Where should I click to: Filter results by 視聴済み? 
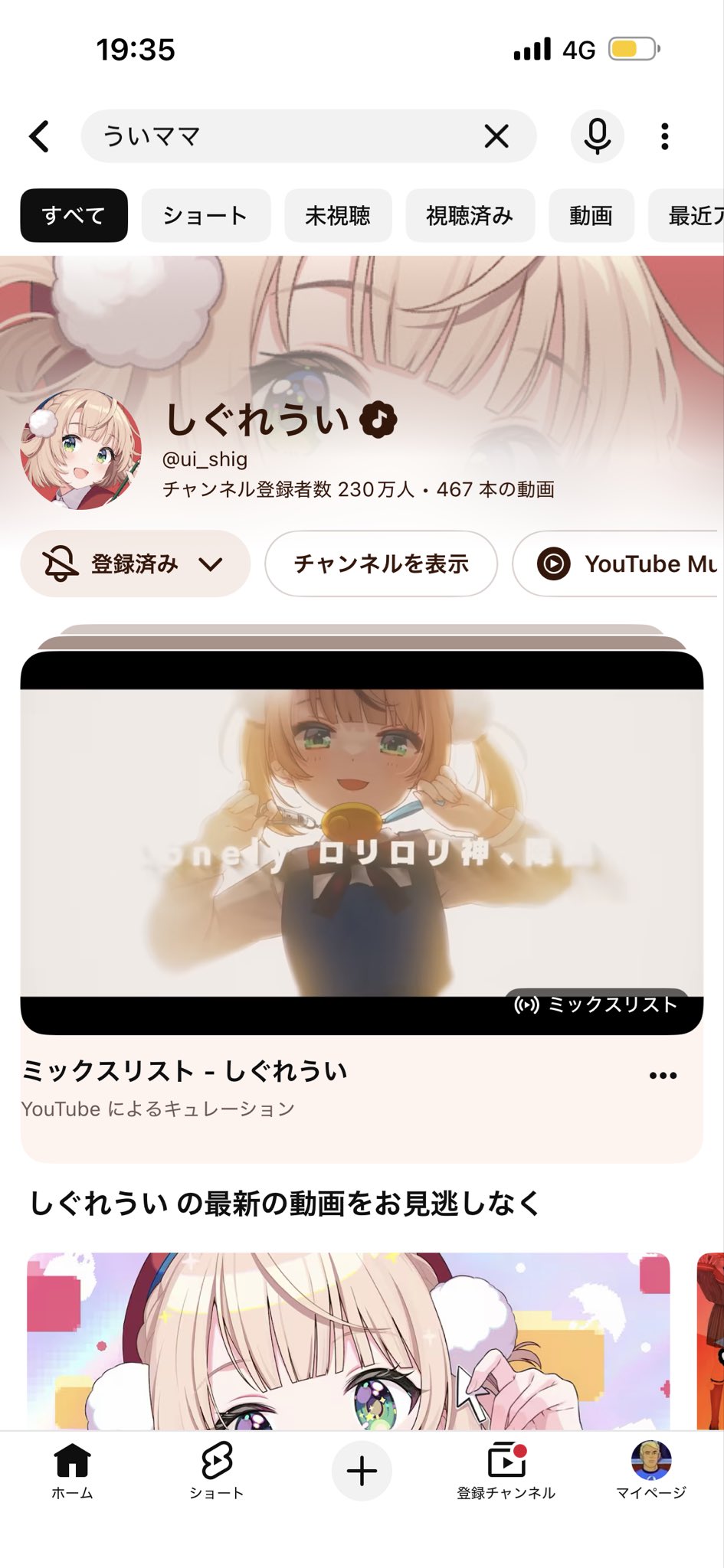pos(470,216)
